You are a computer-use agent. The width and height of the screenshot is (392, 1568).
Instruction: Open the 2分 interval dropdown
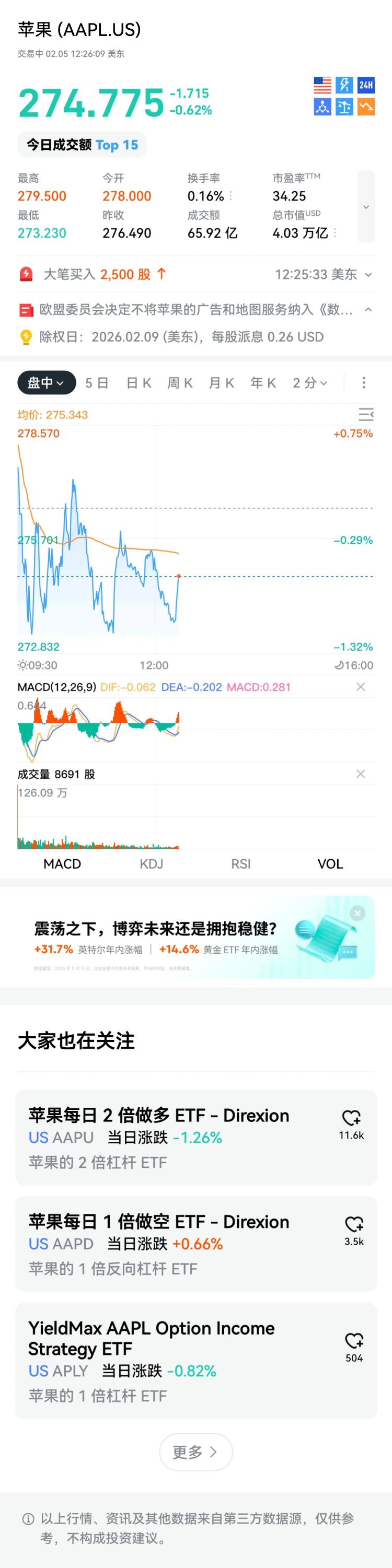pyautogui.click(x=310, y=383)
